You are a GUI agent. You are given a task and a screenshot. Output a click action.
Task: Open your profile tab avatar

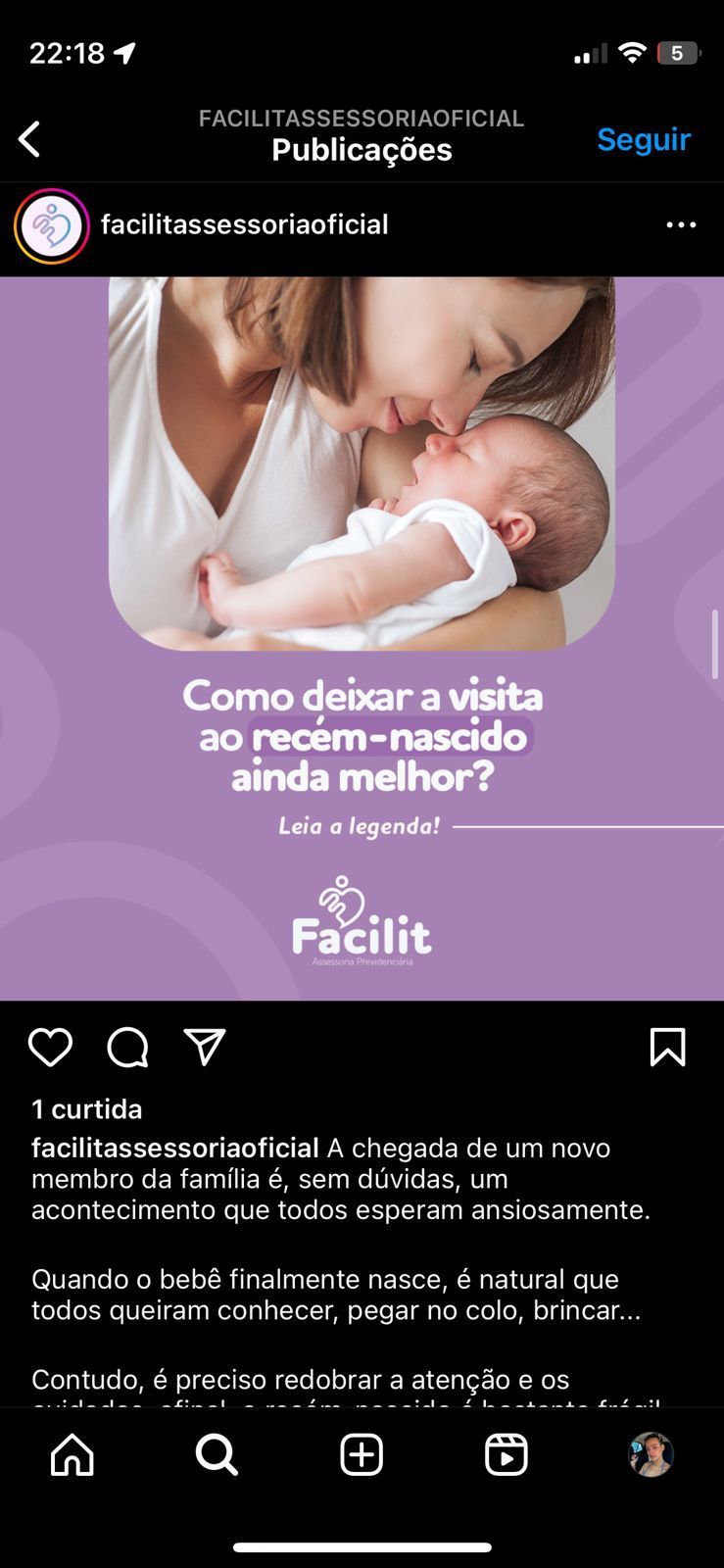tap(651, 1454)
